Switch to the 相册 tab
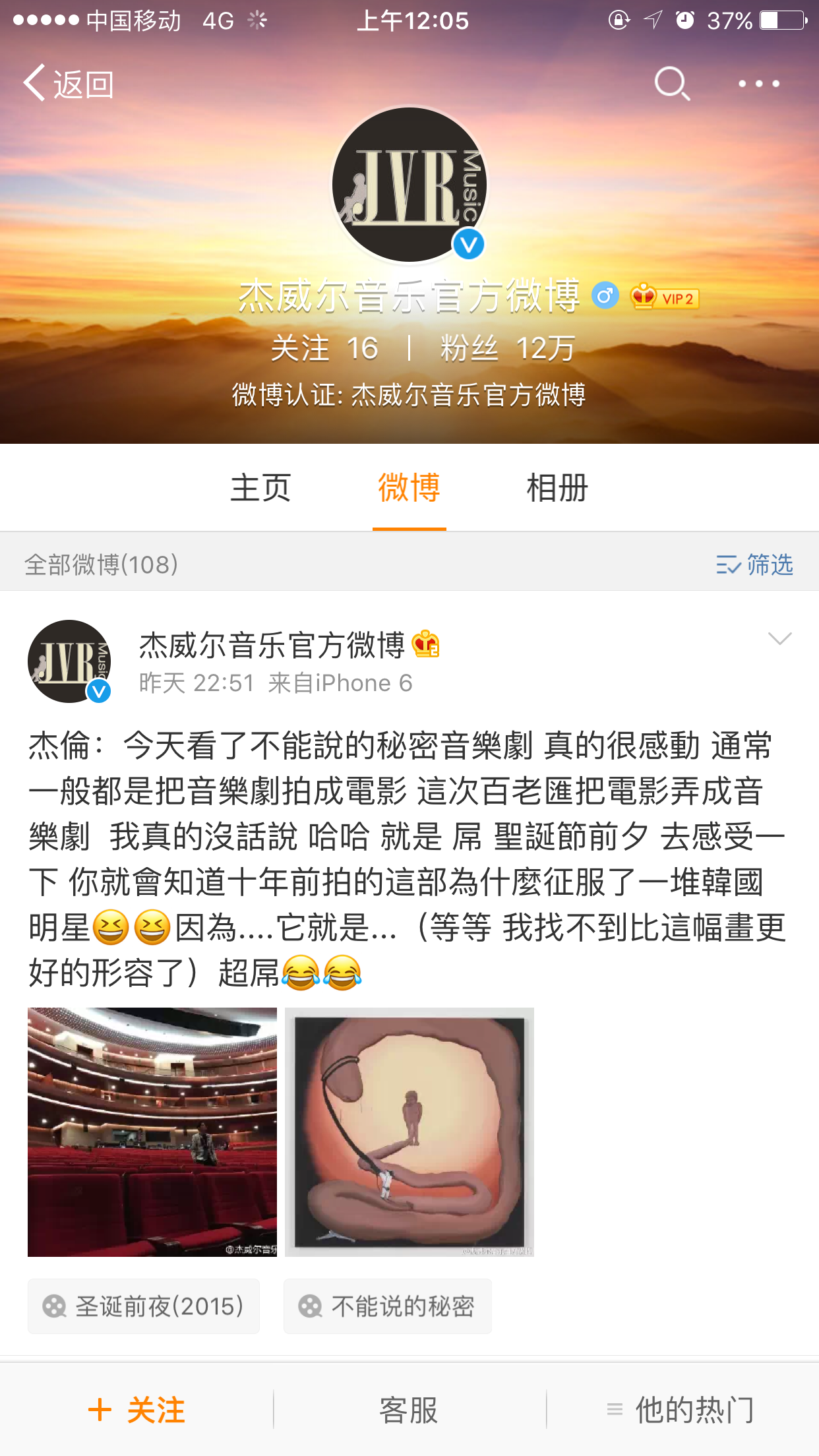The image size is (819, 1456). [x=557, y=488]
